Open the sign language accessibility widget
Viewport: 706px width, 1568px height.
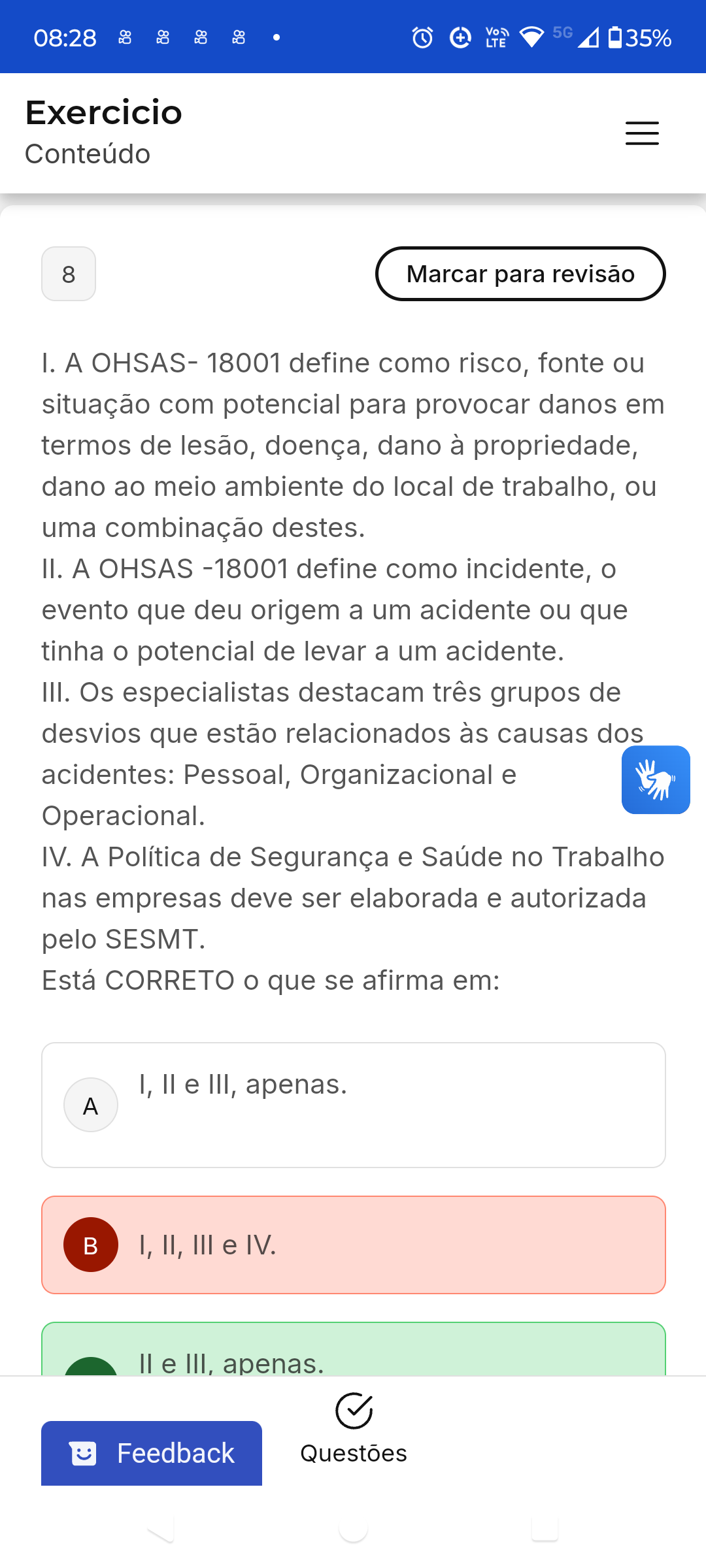tap(656, 779)
